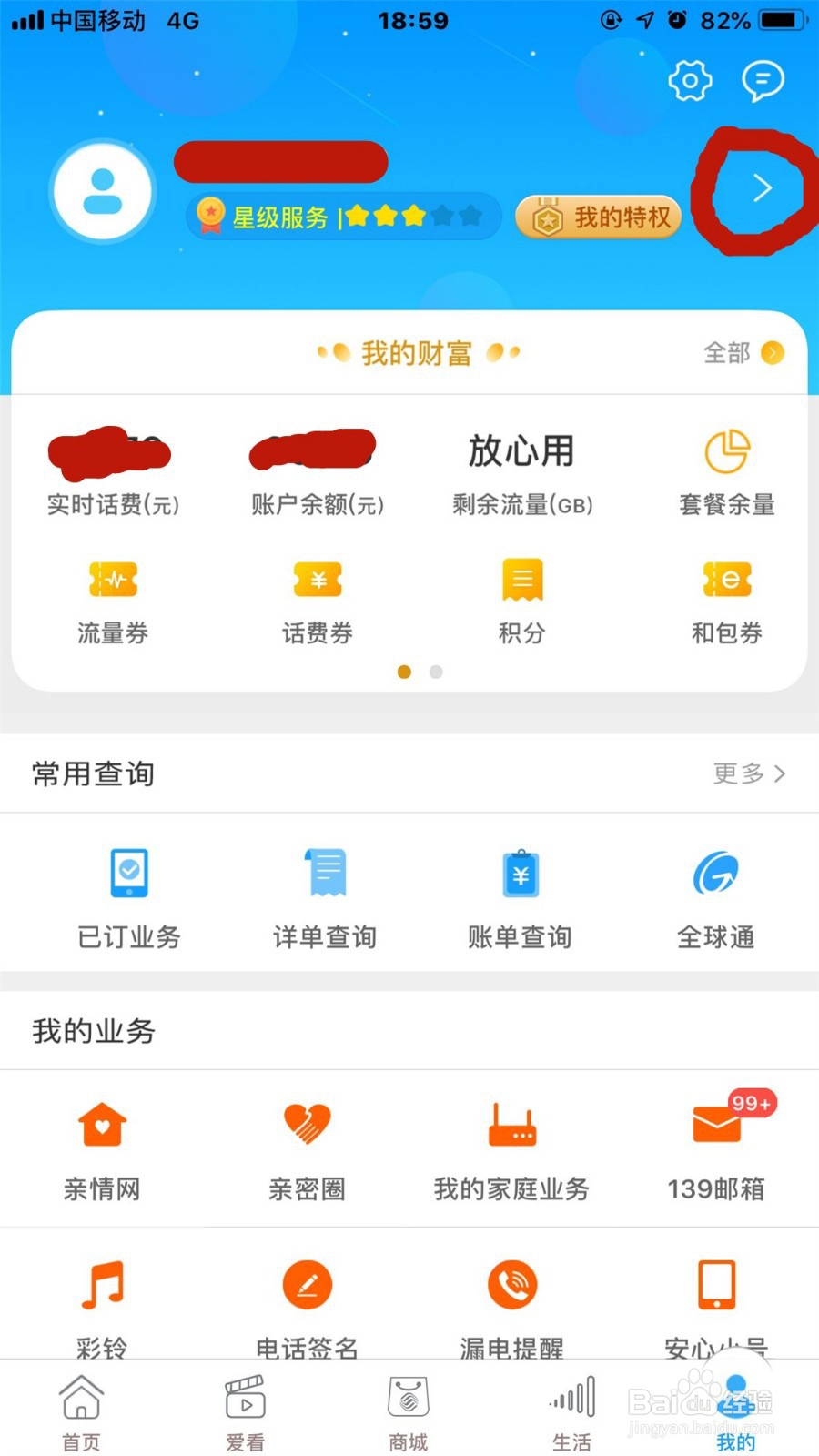Check 套餐余量 plan balance

(726, 474)
